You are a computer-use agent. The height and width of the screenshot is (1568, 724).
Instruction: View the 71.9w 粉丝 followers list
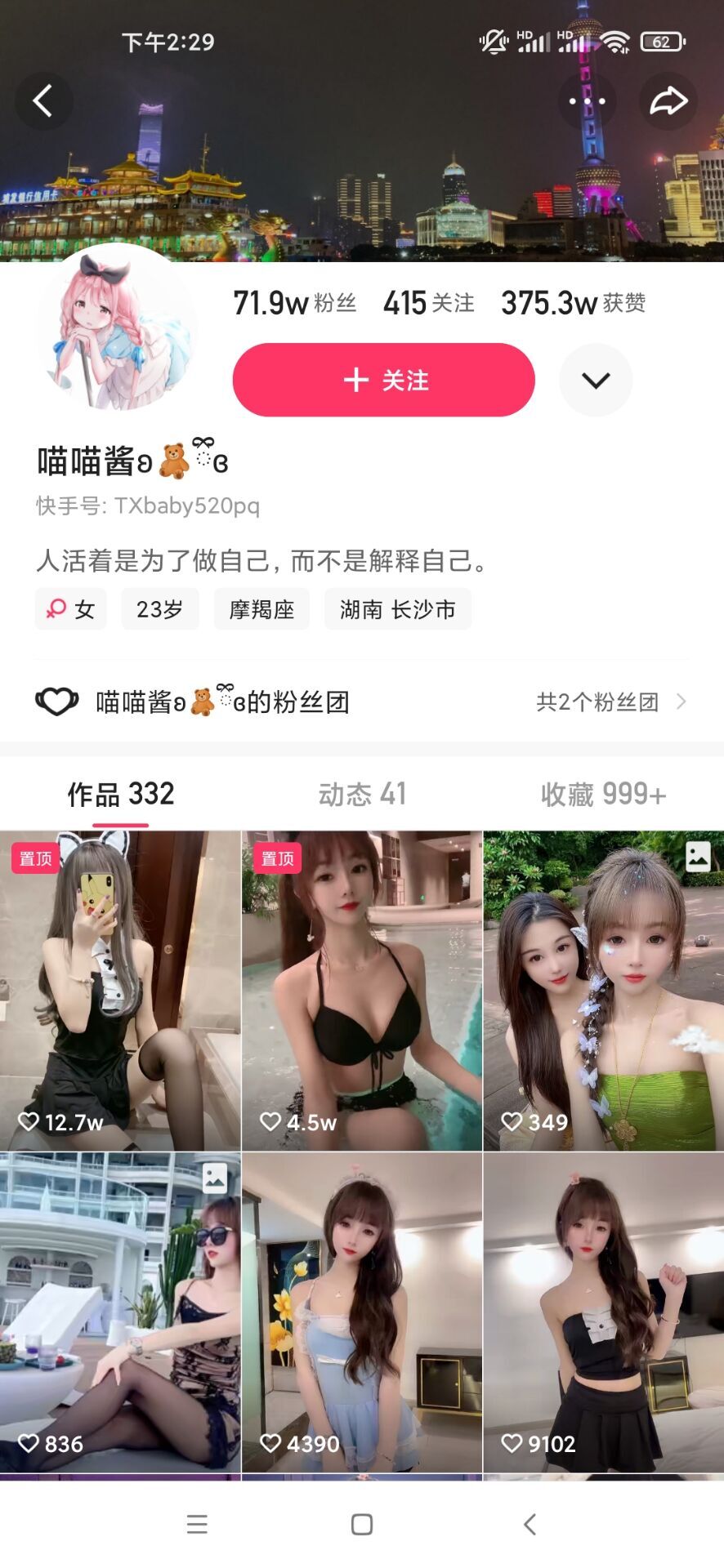[294, 303]
